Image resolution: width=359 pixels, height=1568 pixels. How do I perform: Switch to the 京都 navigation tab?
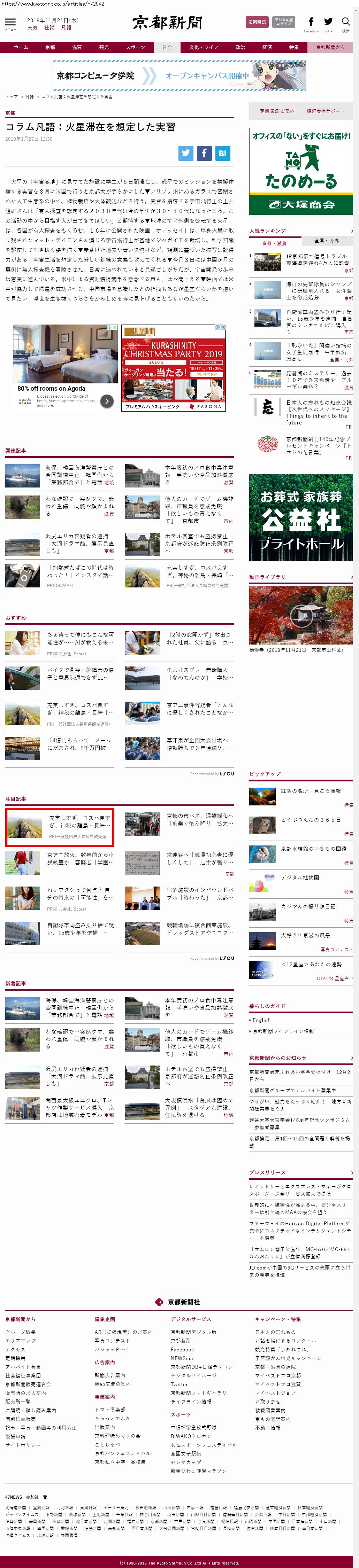pyautogui.click(x=50, y=47)
